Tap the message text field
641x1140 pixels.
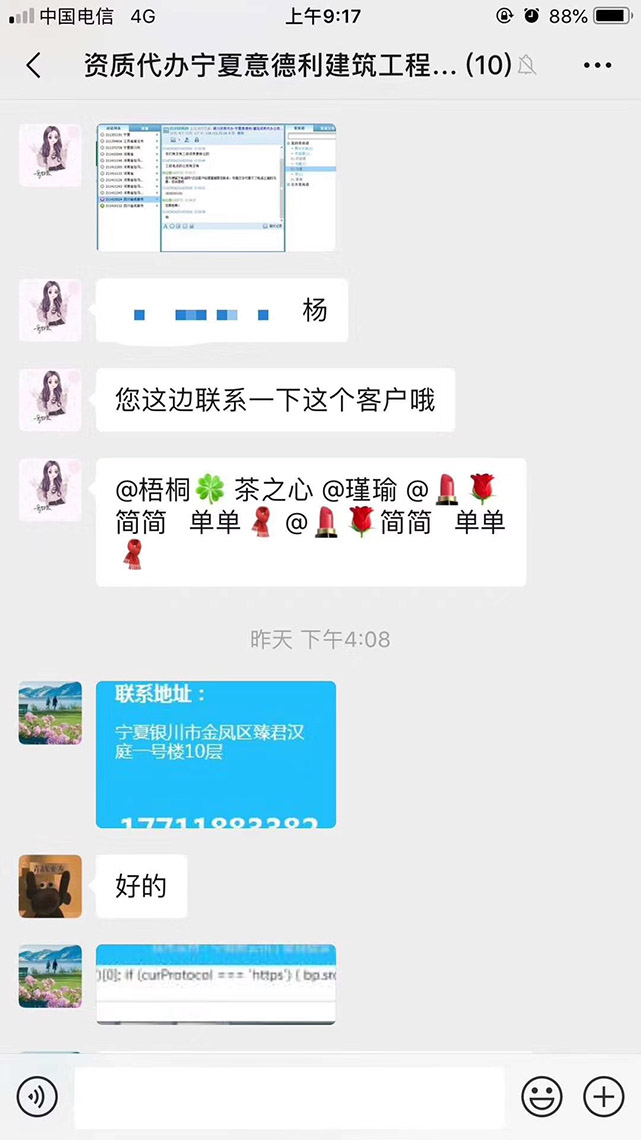pyautogui.click(x=289, y=1097)
